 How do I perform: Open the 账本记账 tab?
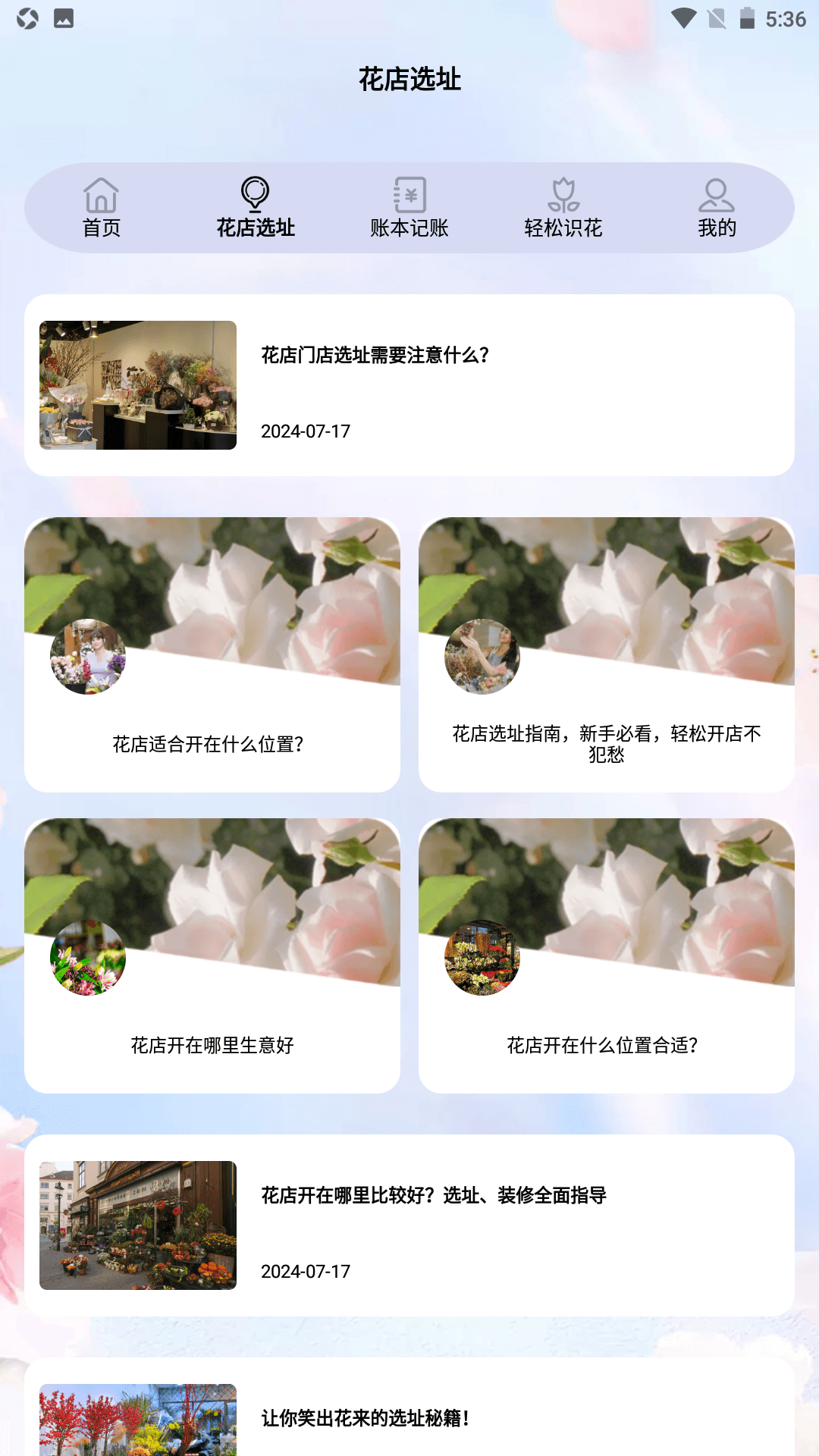pyautogui.click(x=409, y=208)
